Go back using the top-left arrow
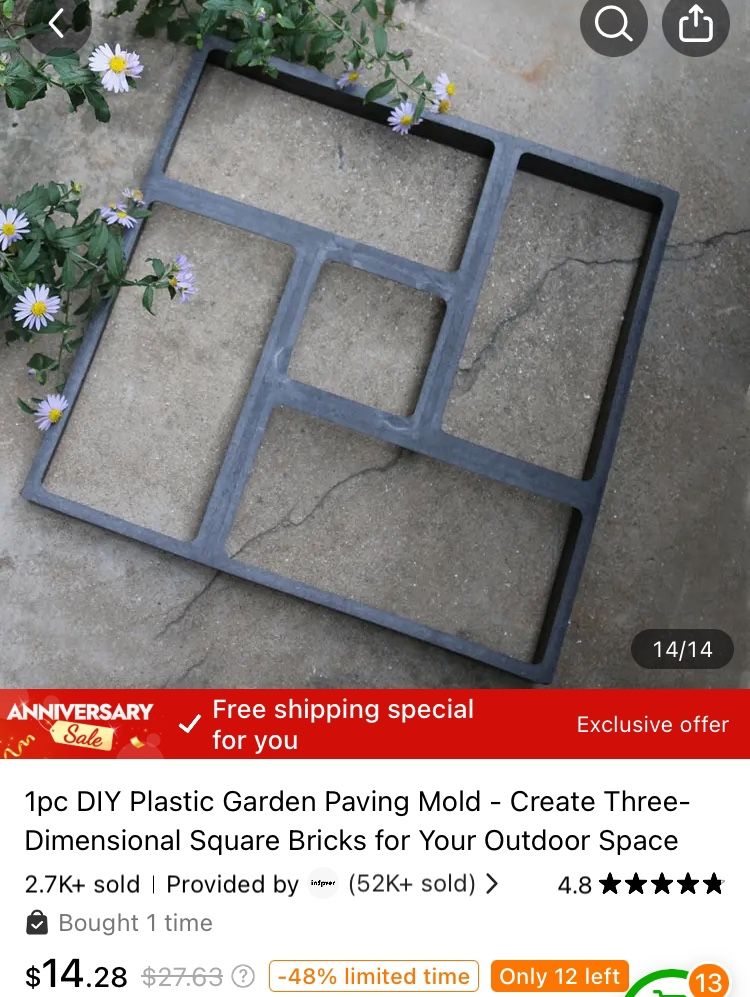 pos(57,26)
